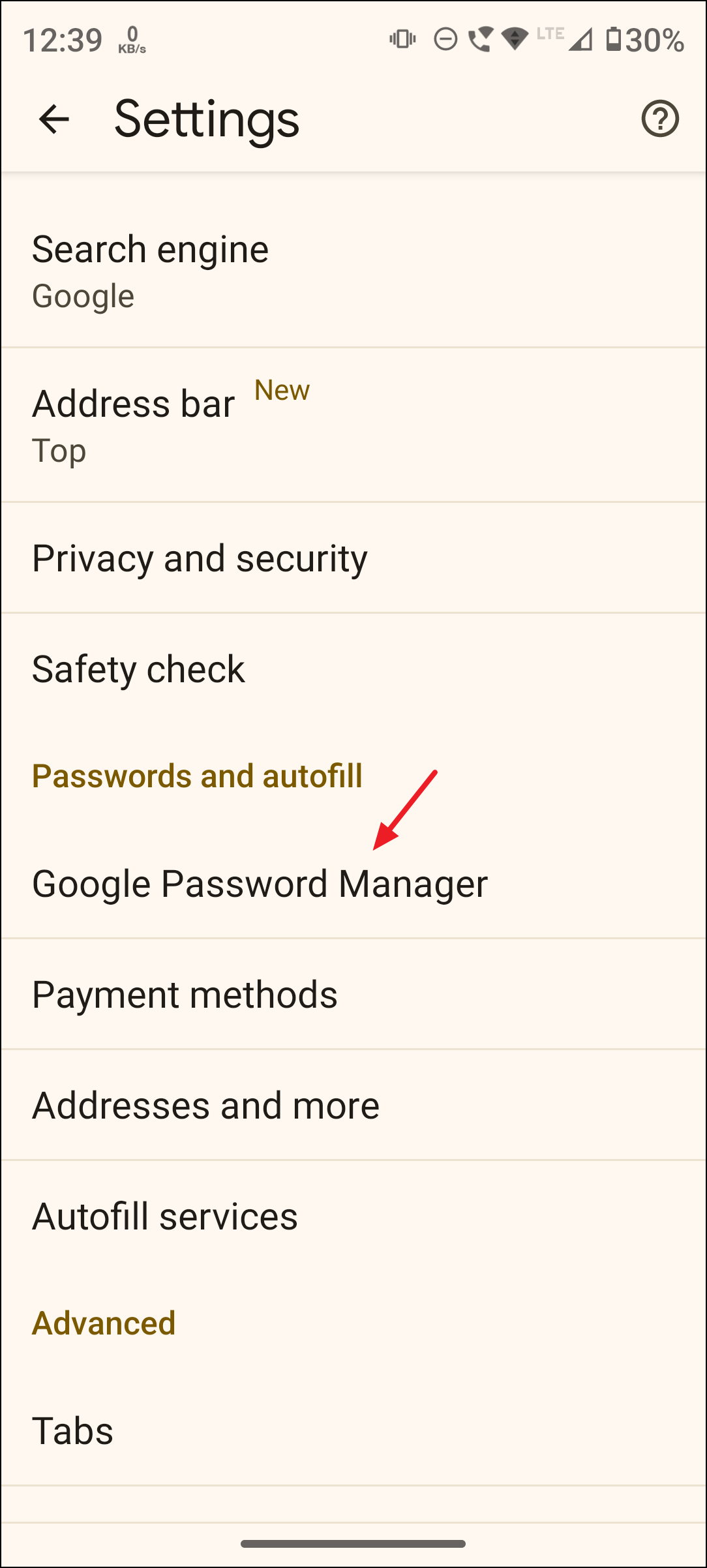Image resolution: width=707 pixels, height=1568 pixels.
Task: Open Tabs settings
Action: pyautogui.click(x=353, y=1431)
